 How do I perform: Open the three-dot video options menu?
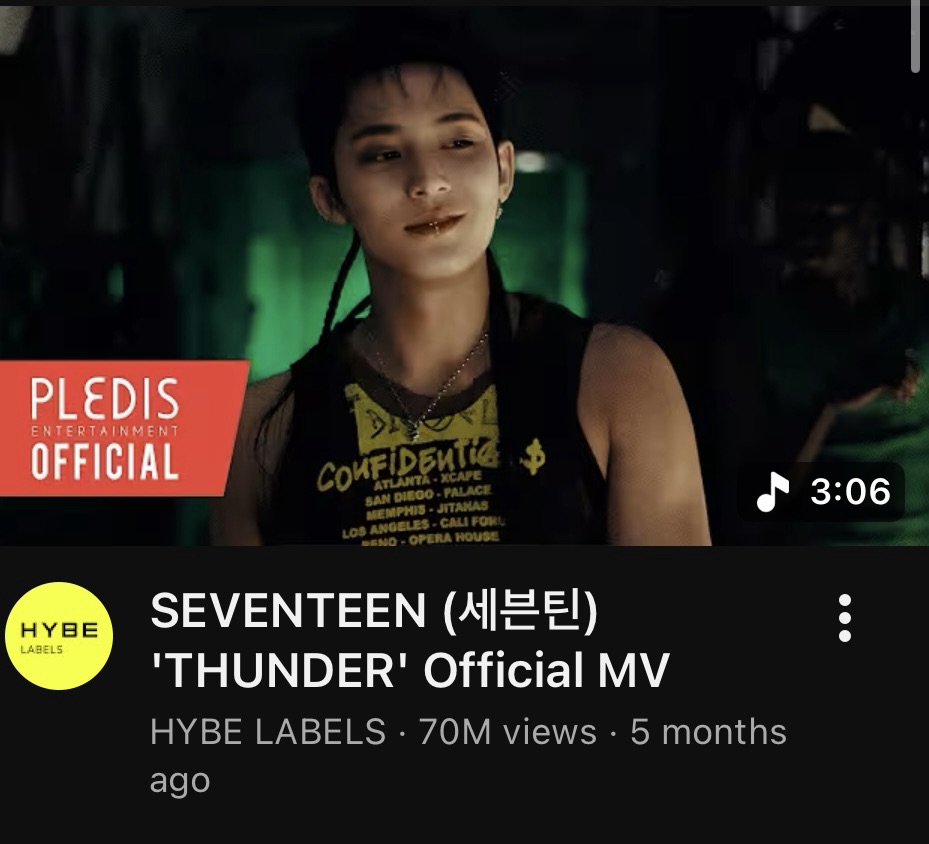[x=845, y=618]
